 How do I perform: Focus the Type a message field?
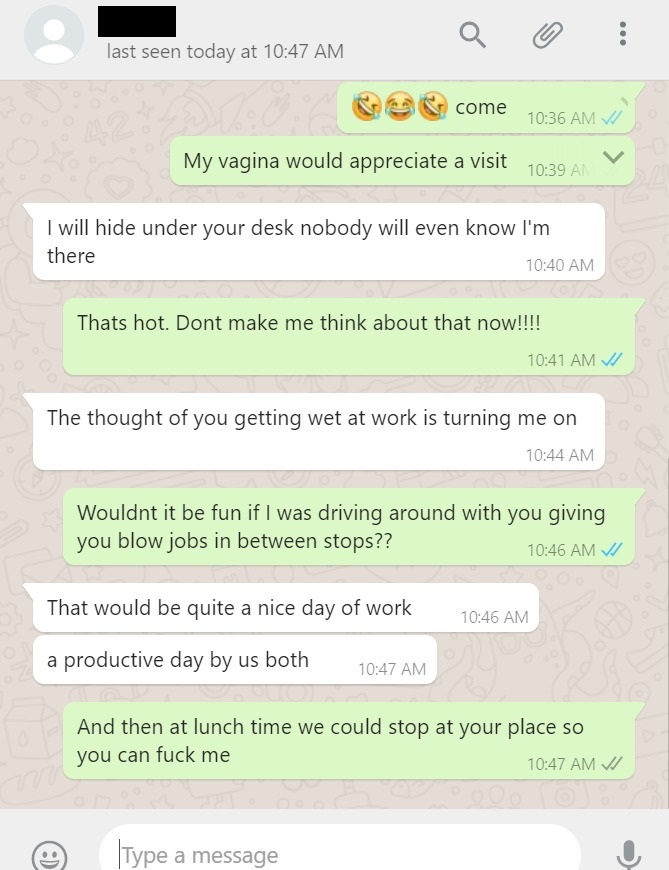point(340,855)
